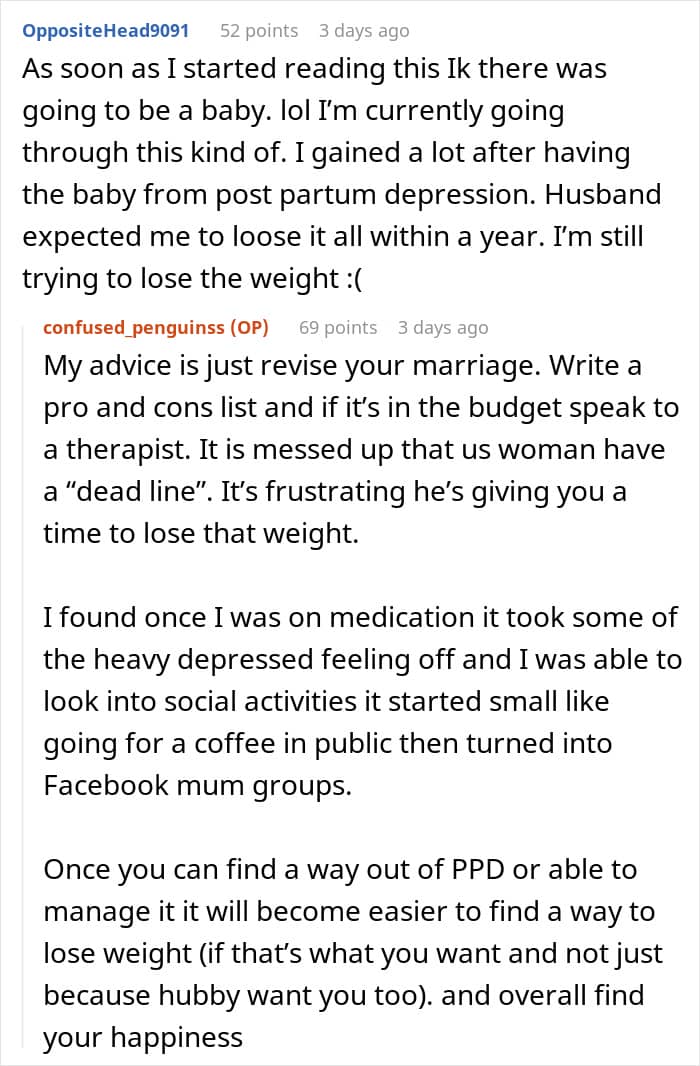Open OppositeHead9091's user profile
Viewport: 700px width, 1066px height.
point(105,31)
